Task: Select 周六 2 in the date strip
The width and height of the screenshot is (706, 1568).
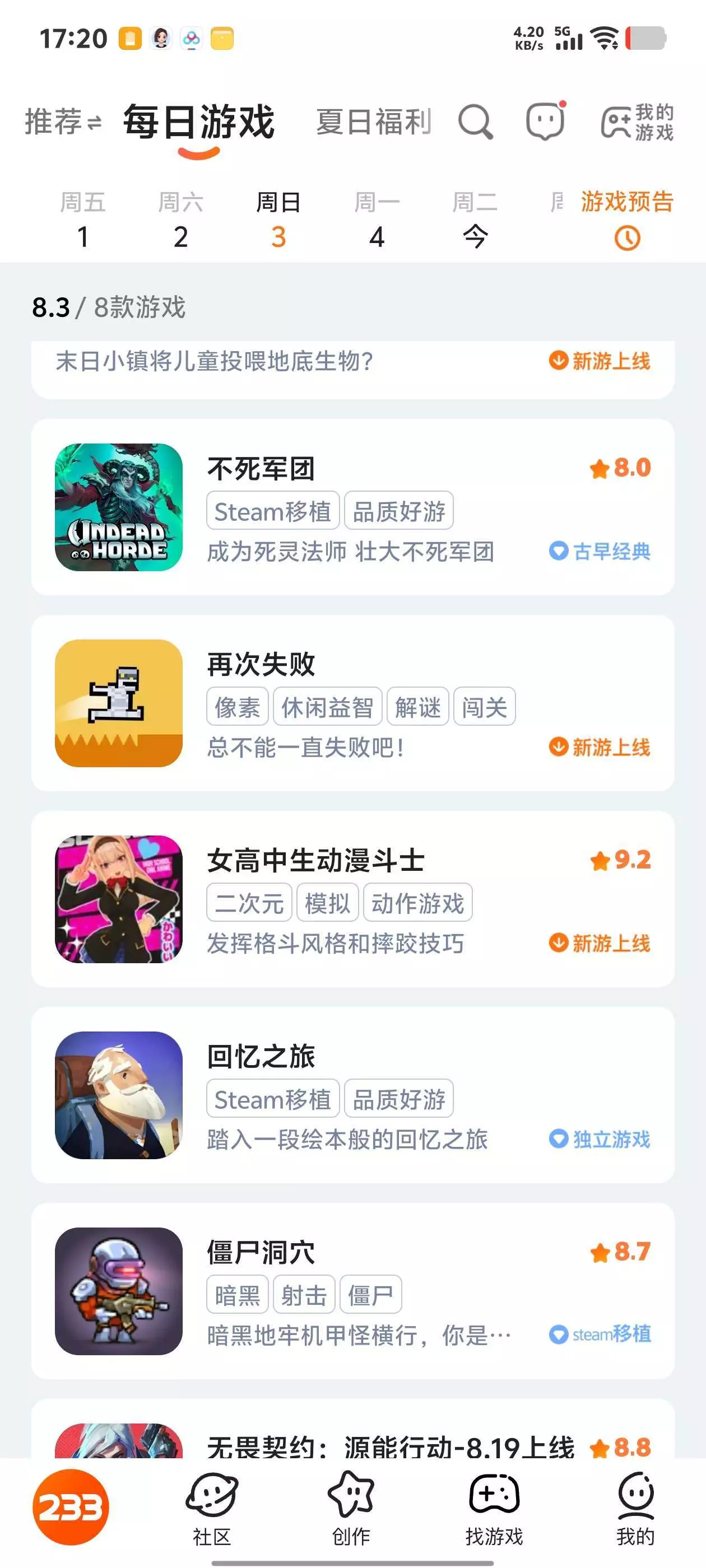Action: (x=181, y=219)
